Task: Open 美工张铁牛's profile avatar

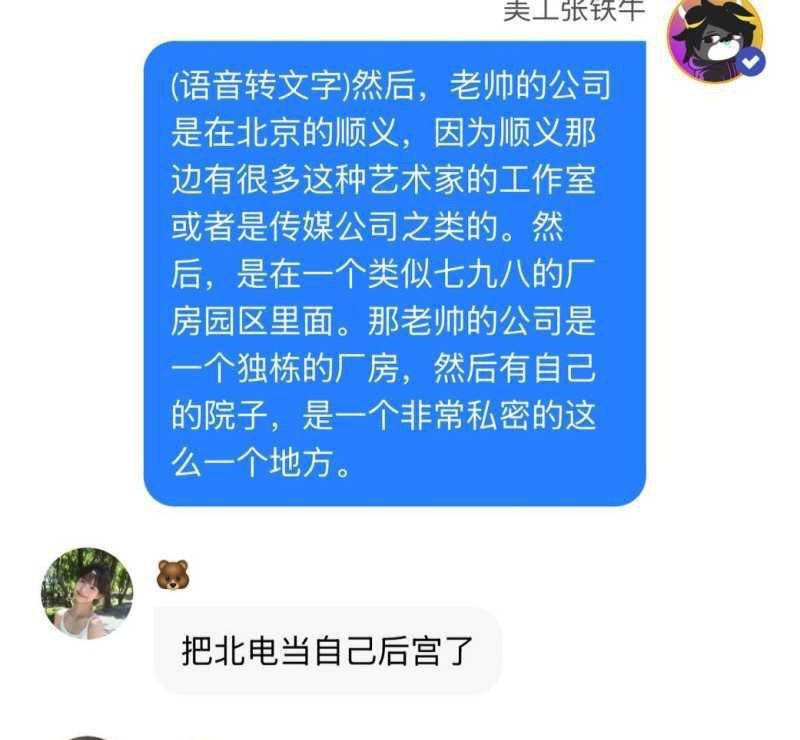Action: (x=714, y=38)
